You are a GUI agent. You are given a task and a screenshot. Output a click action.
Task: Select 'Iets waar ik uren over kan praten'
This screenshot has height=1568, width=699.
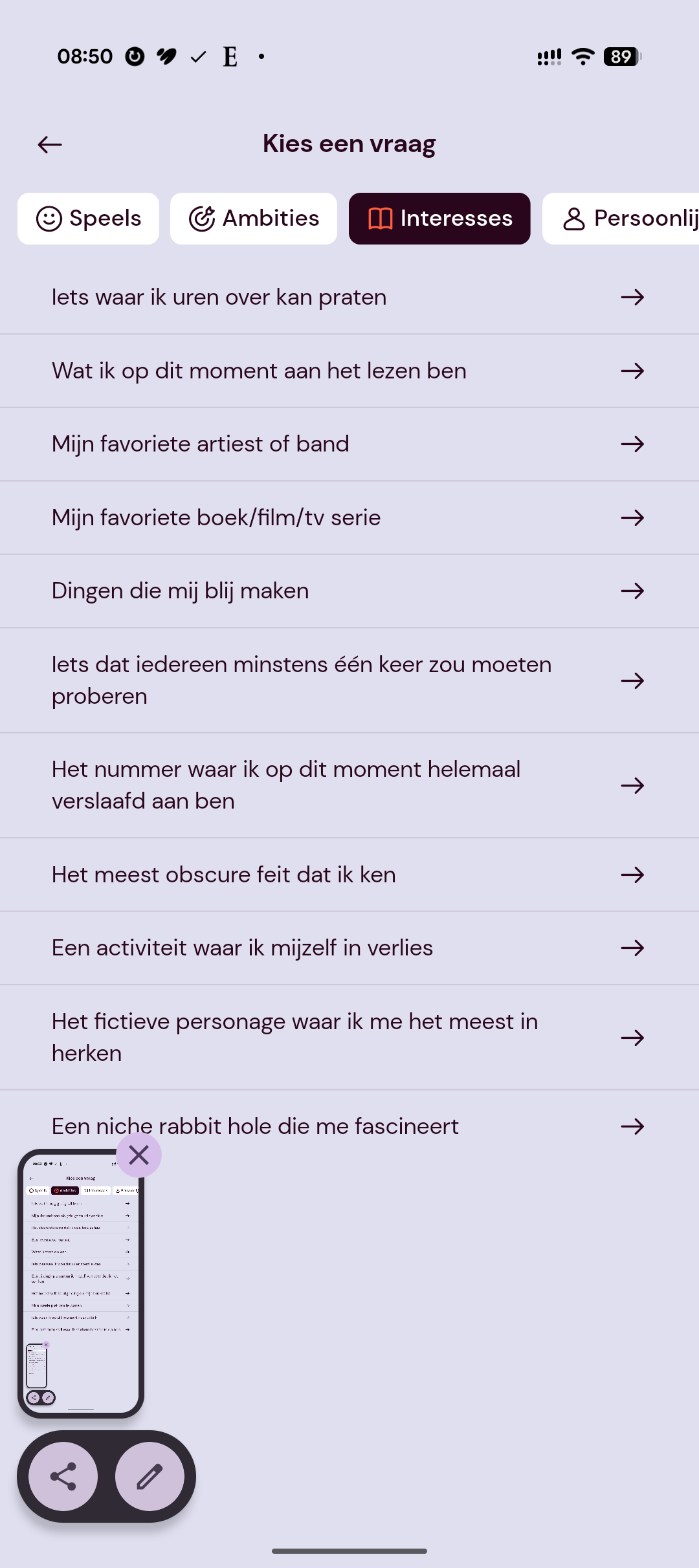coord(219,297)
